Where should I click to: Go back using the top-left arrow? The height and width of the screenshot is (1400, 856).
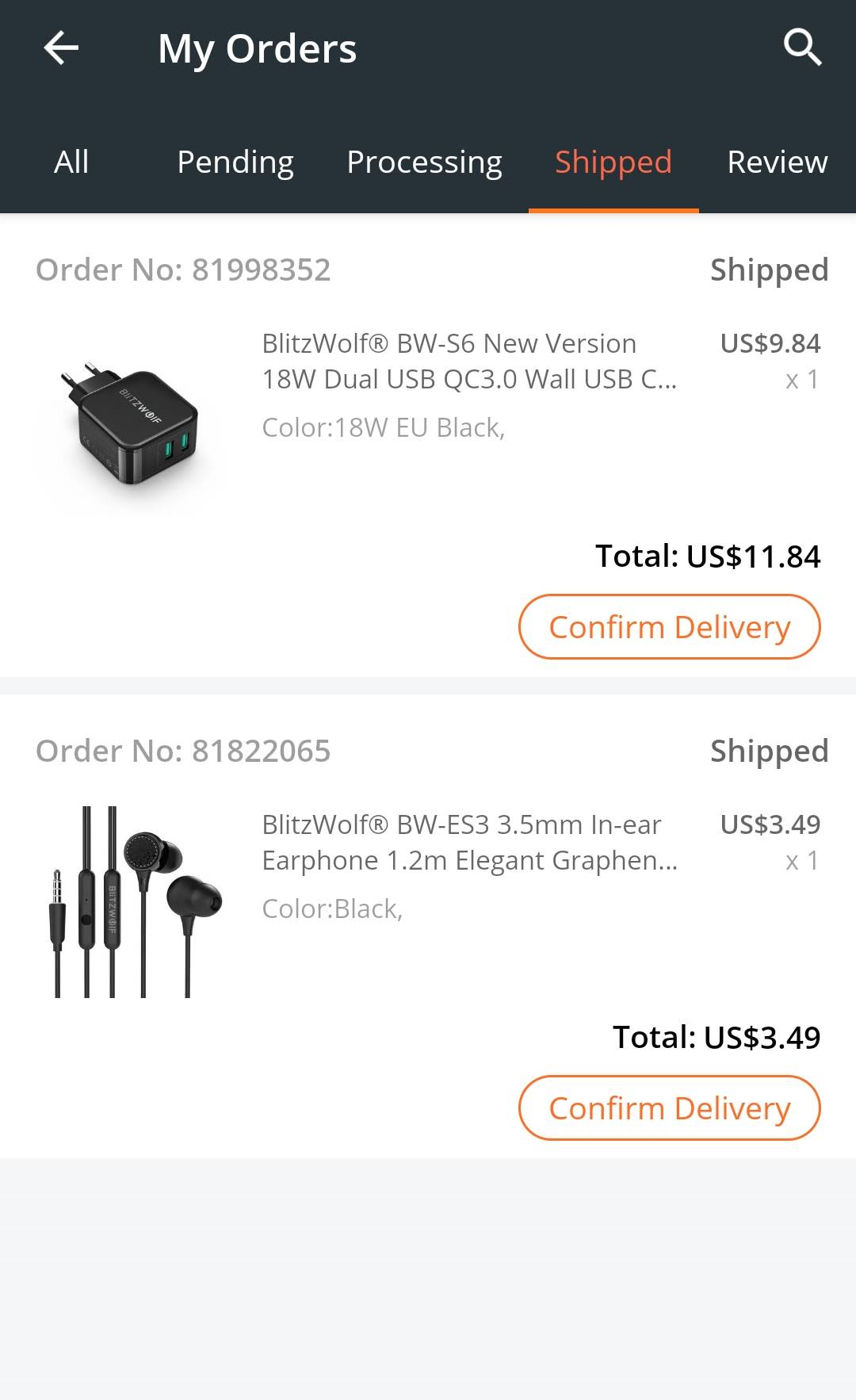tap(61, 48)
